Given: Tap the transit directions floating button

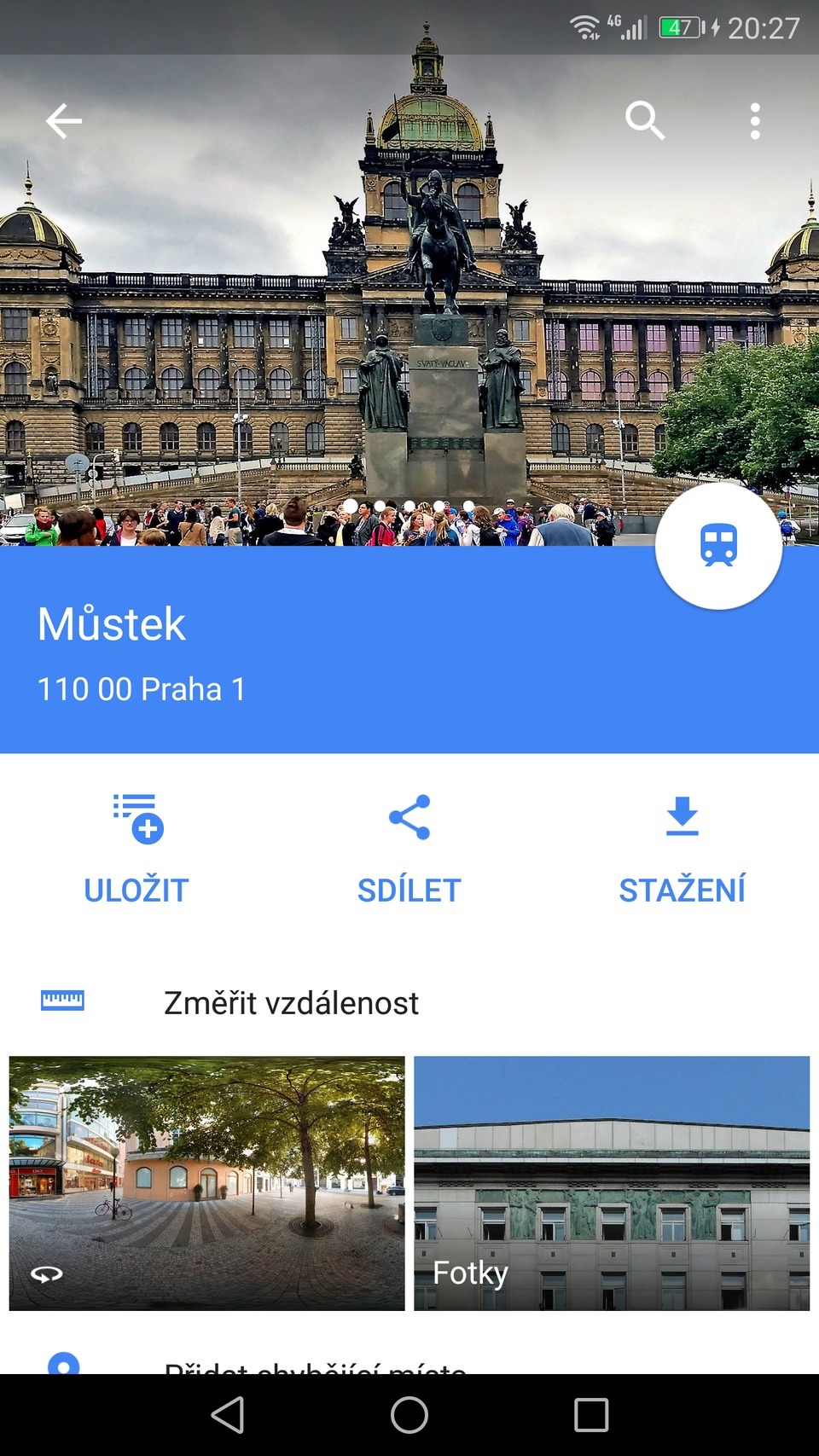Looking at the screenshot, I should (x=718, y=545).
